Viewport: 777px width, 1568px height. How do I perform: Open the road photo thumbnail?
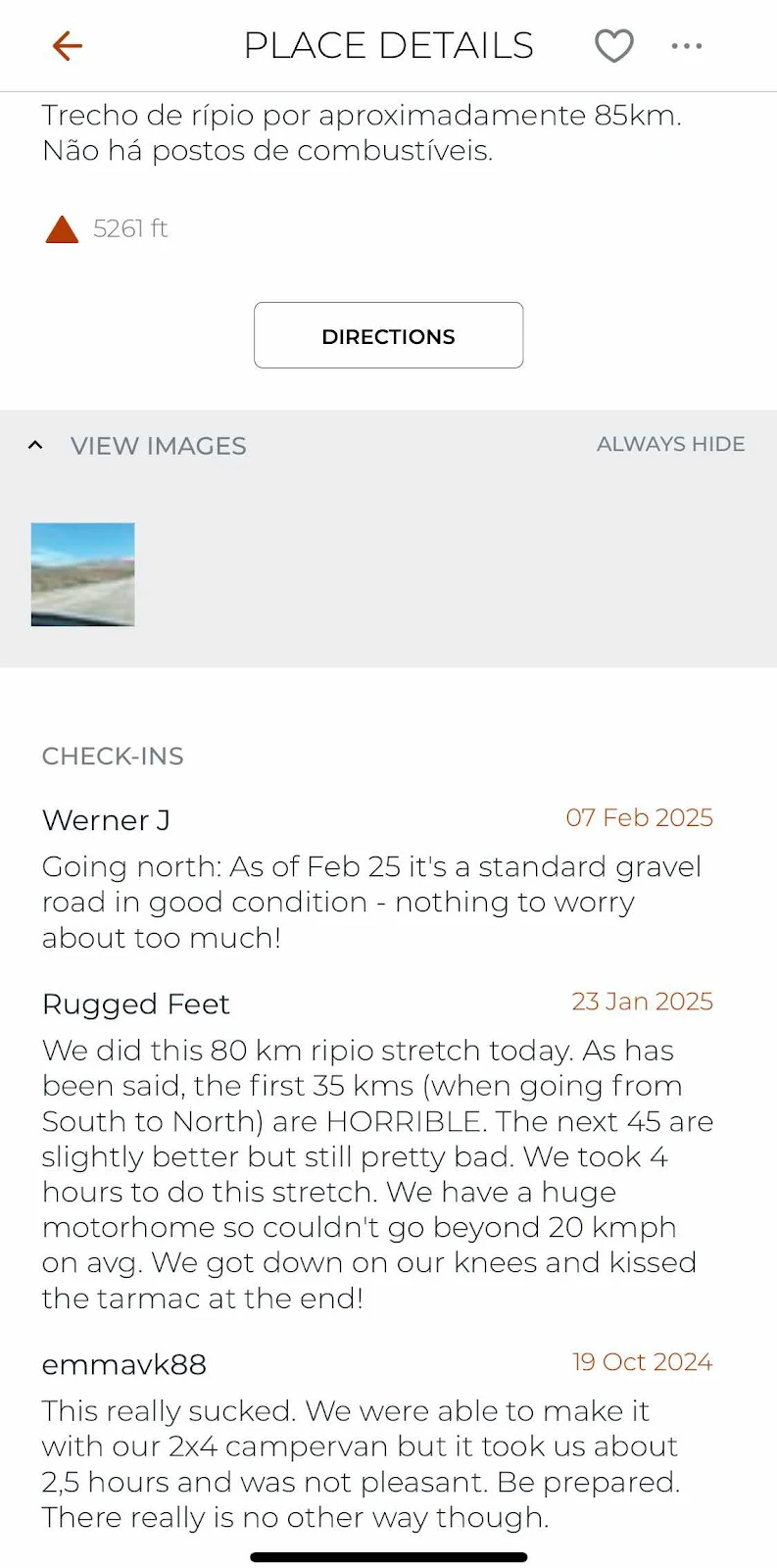(x=83, y=574)
